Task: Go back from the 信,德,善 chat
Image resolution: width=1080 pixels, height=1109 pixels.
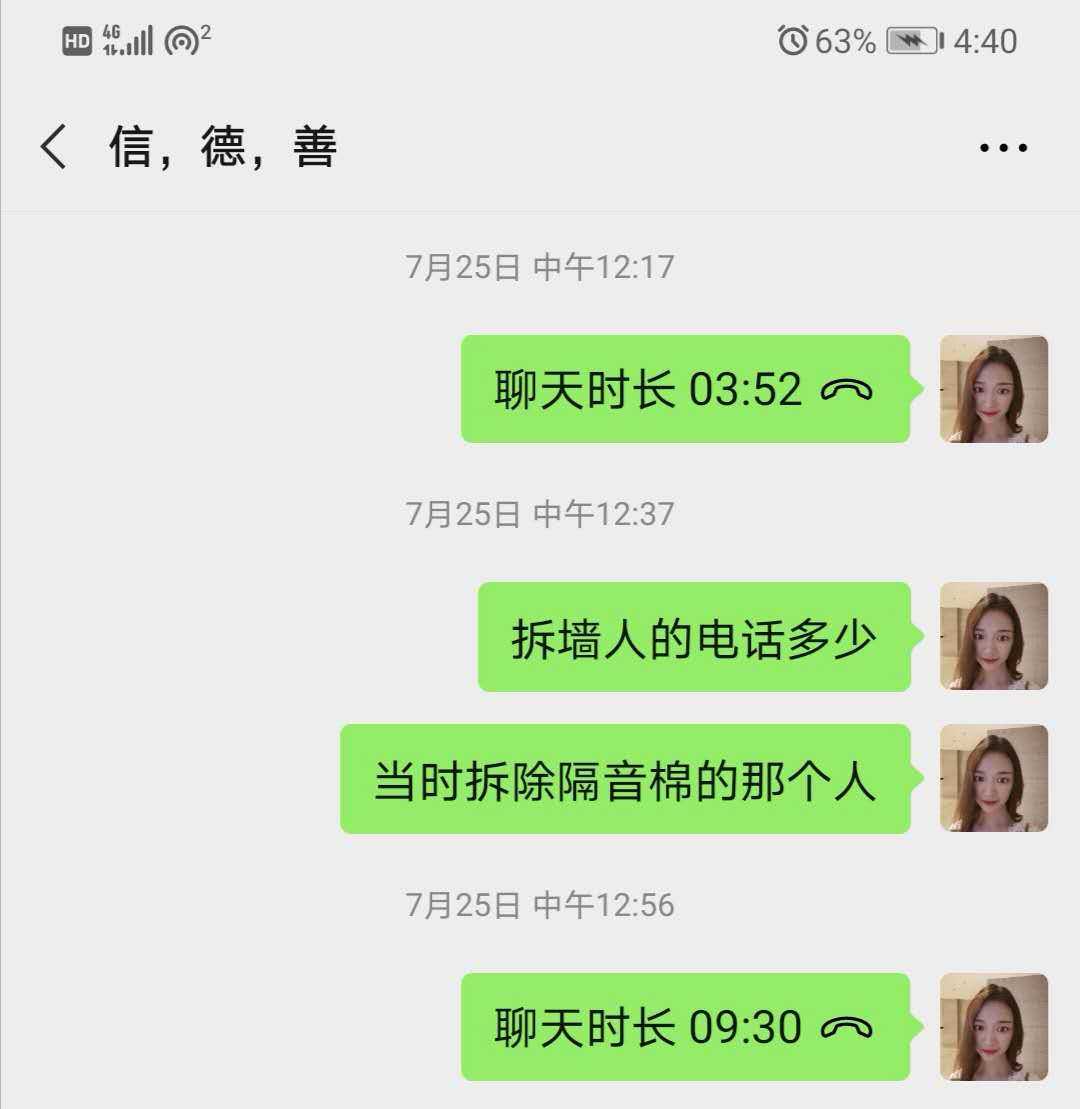Action: tap(54, 148)
